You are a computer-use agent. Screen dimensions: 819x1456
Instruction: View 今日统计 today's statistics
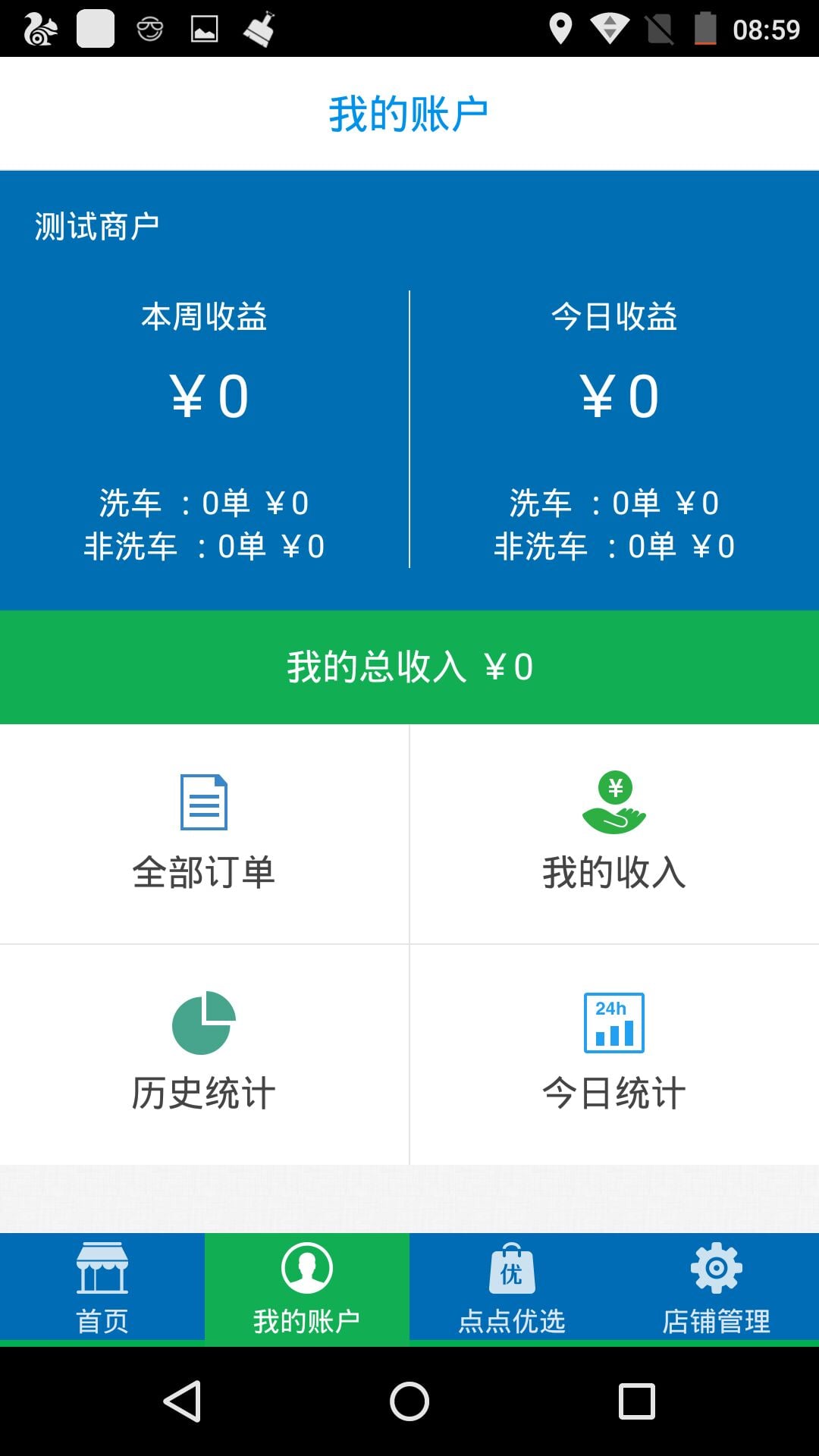point(614,1054)
